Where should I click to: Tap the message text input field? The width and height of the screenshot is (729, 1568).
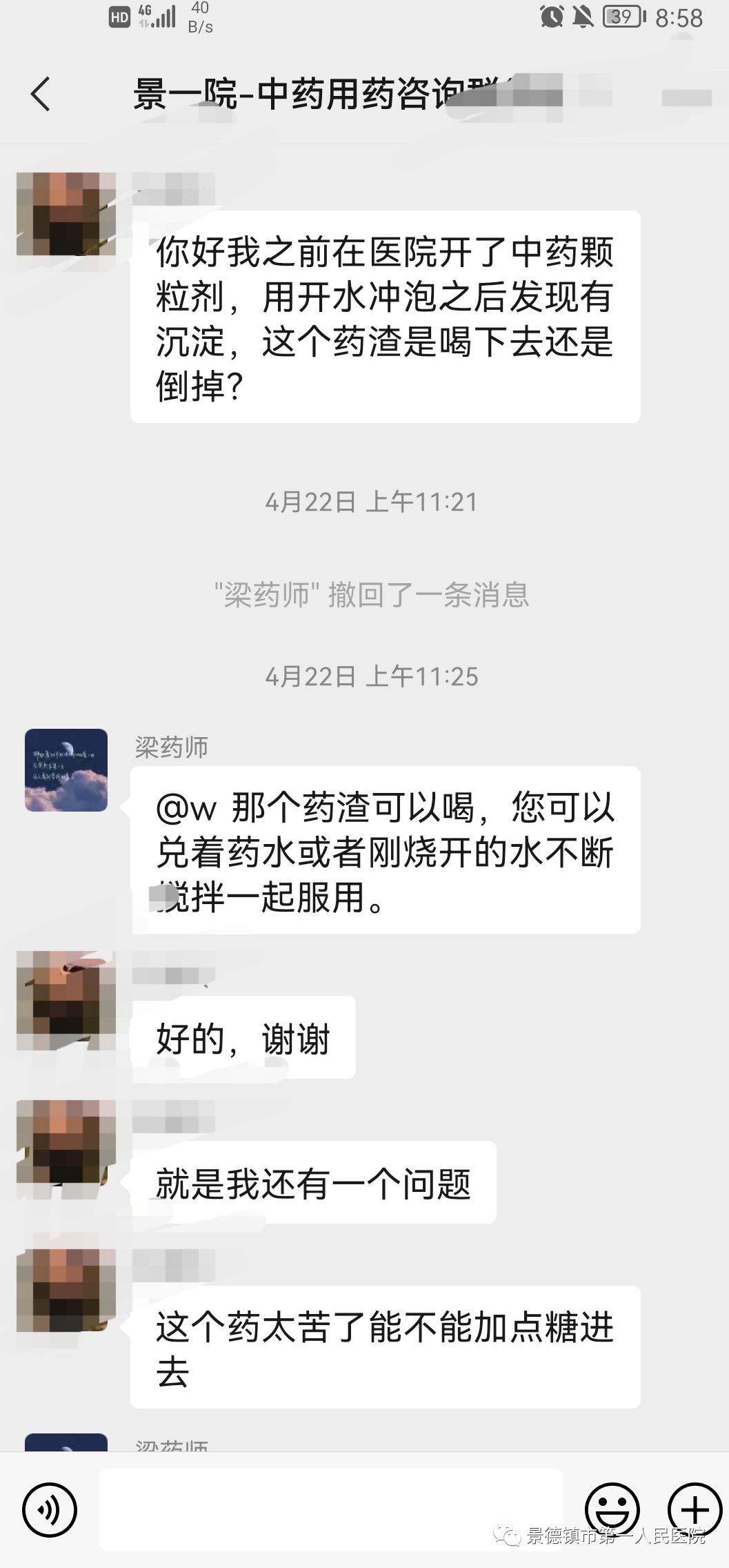331,1510
